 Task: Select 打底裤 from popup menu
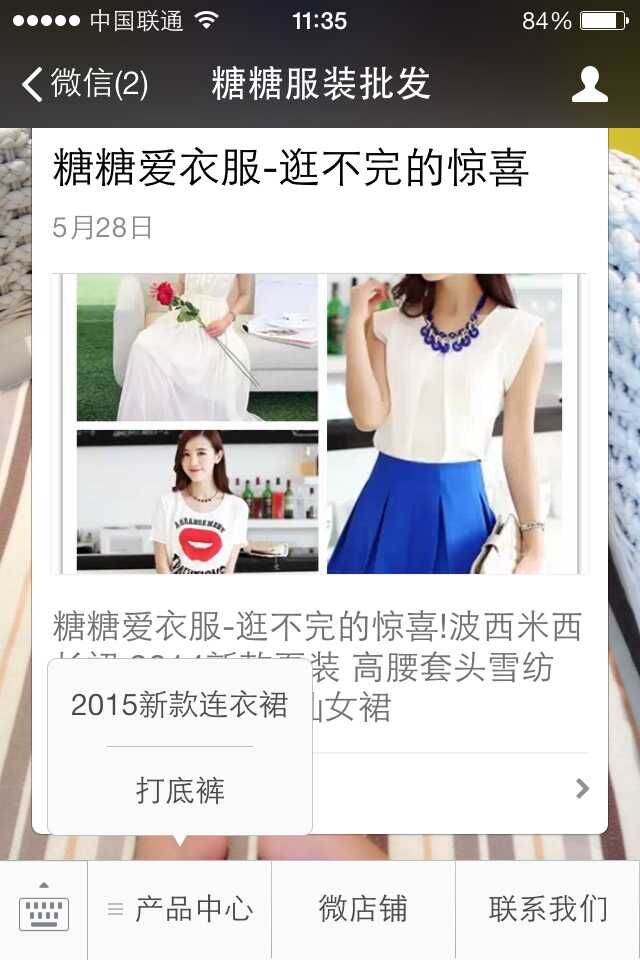(x=180, y=791)
